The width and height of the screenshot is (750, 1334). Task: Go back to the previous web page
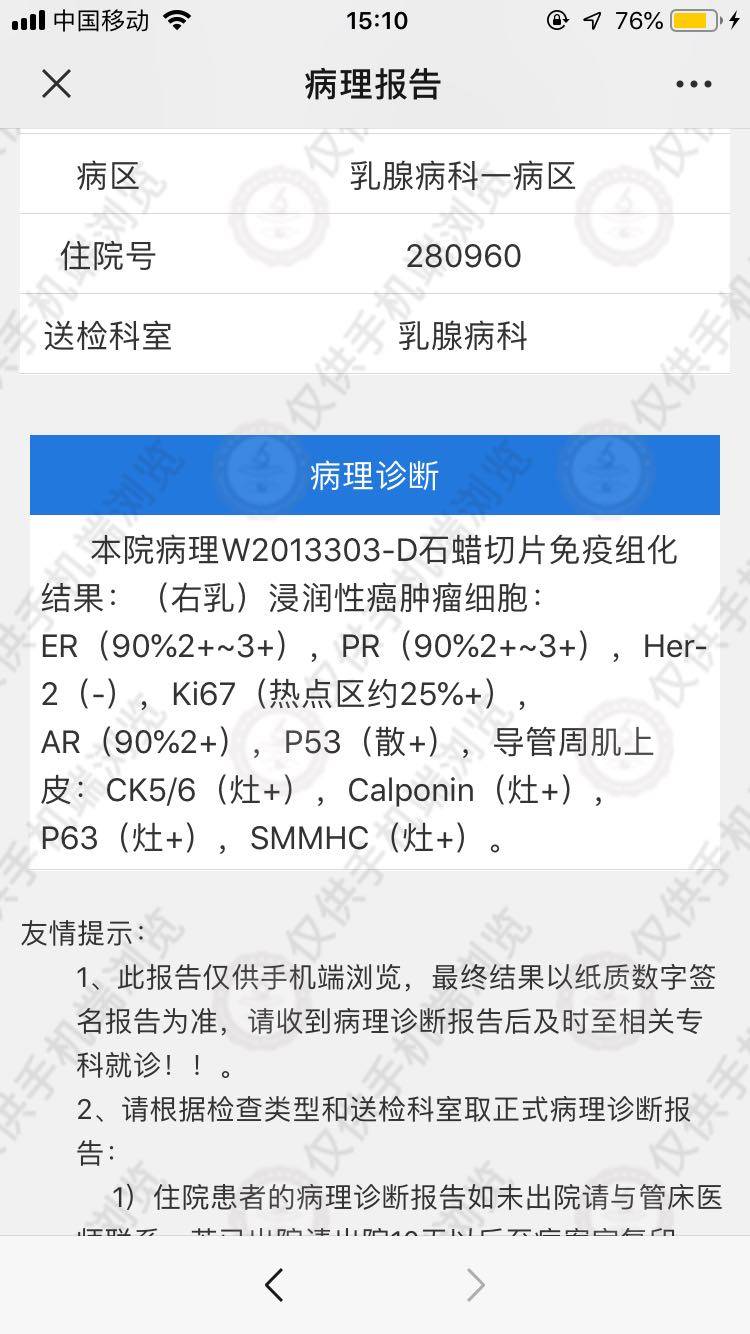click(274, 1285)
